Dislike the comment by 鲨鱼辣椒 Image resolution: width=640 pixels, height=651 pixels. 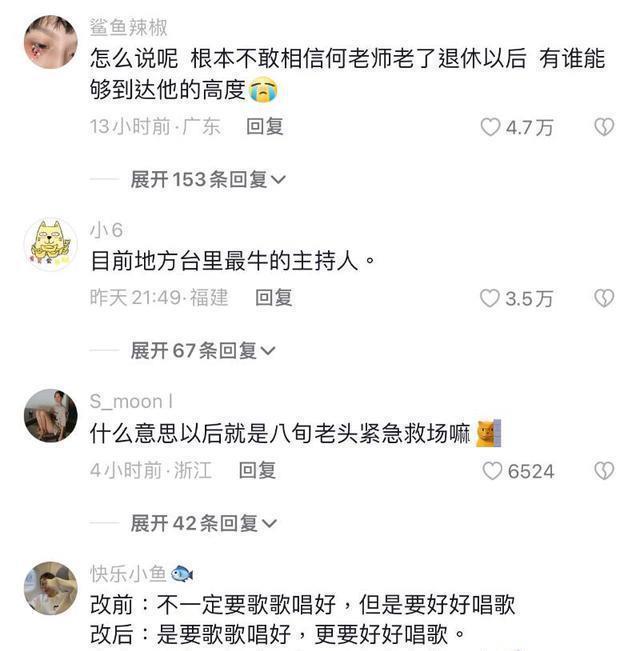point(603,127)
